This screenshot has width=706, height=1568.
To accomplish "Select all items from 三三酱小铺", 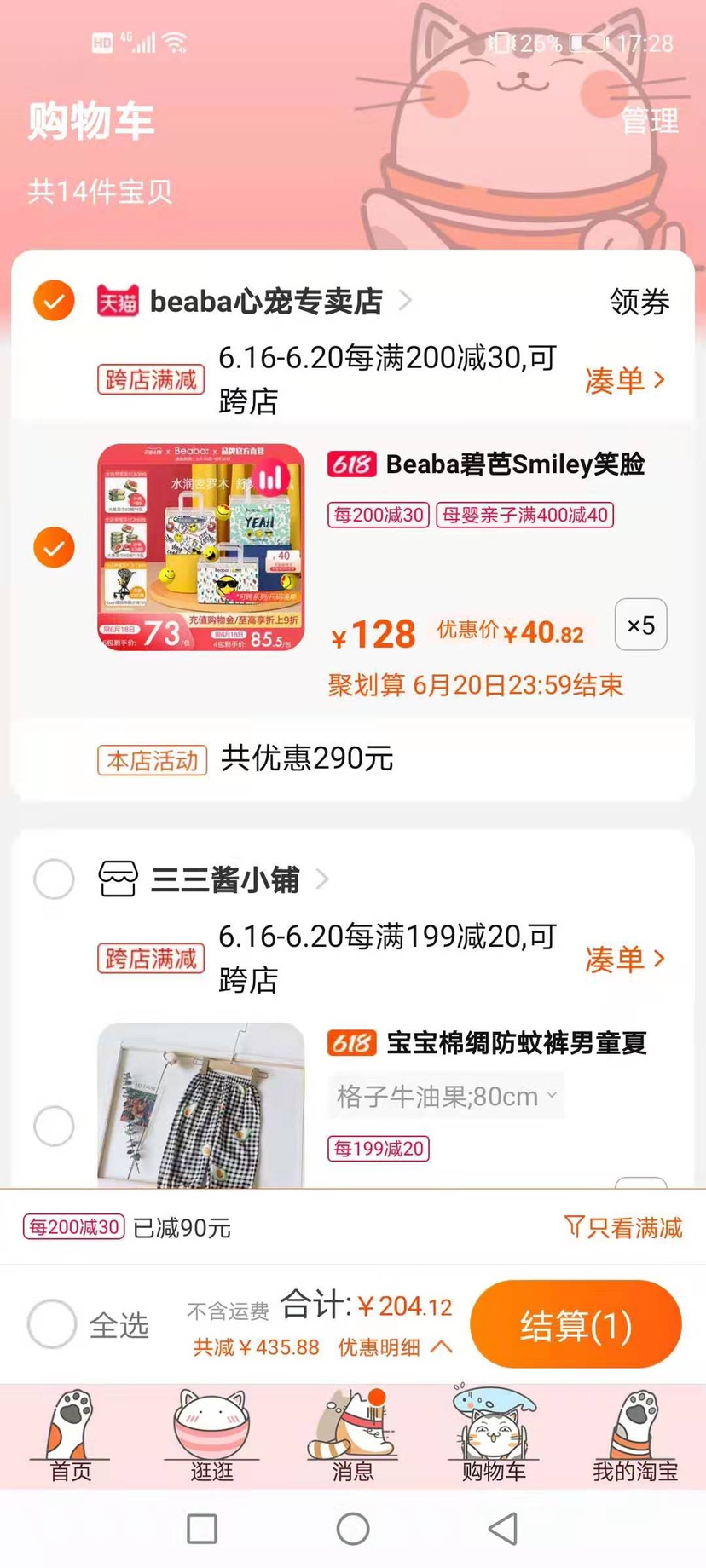I will 54,879.
